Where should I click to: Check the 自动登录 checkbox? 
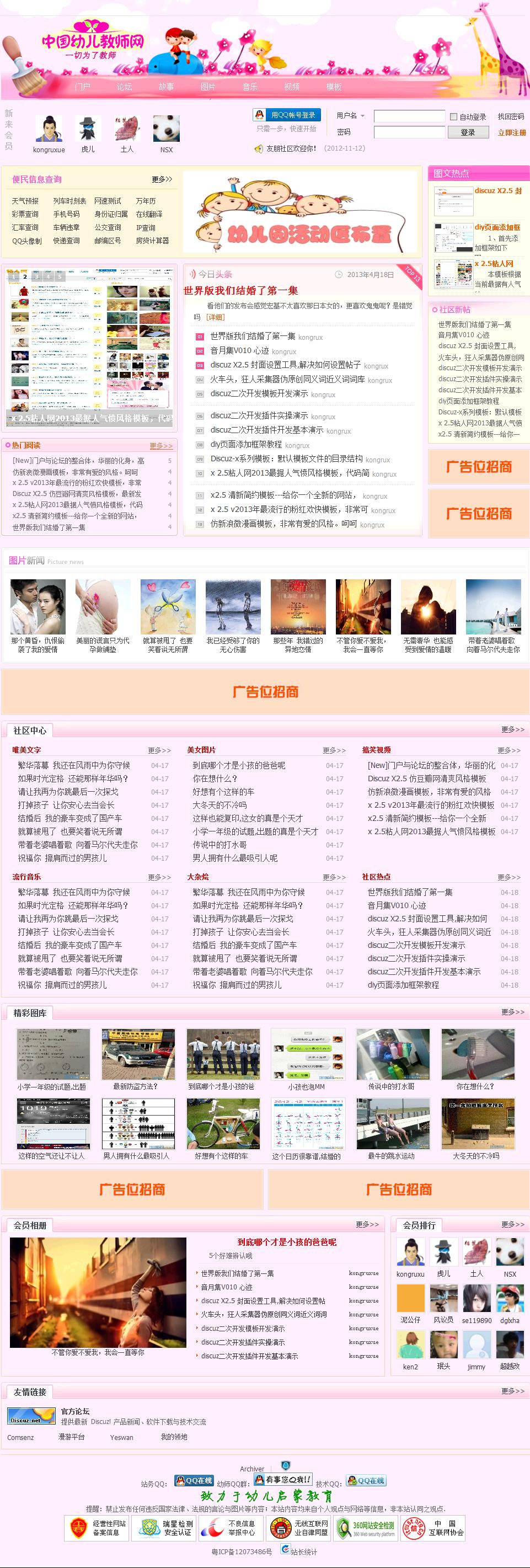pos(453,117)
